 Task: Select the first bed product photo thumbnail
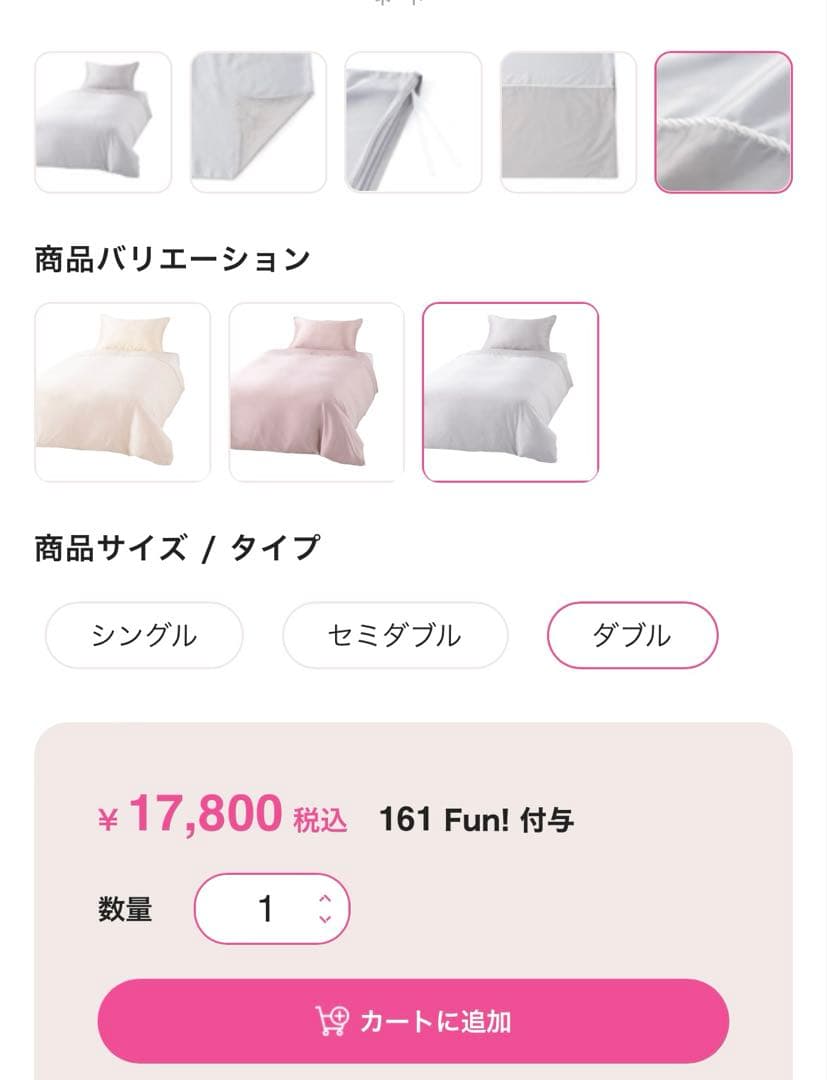coord(104,120)
